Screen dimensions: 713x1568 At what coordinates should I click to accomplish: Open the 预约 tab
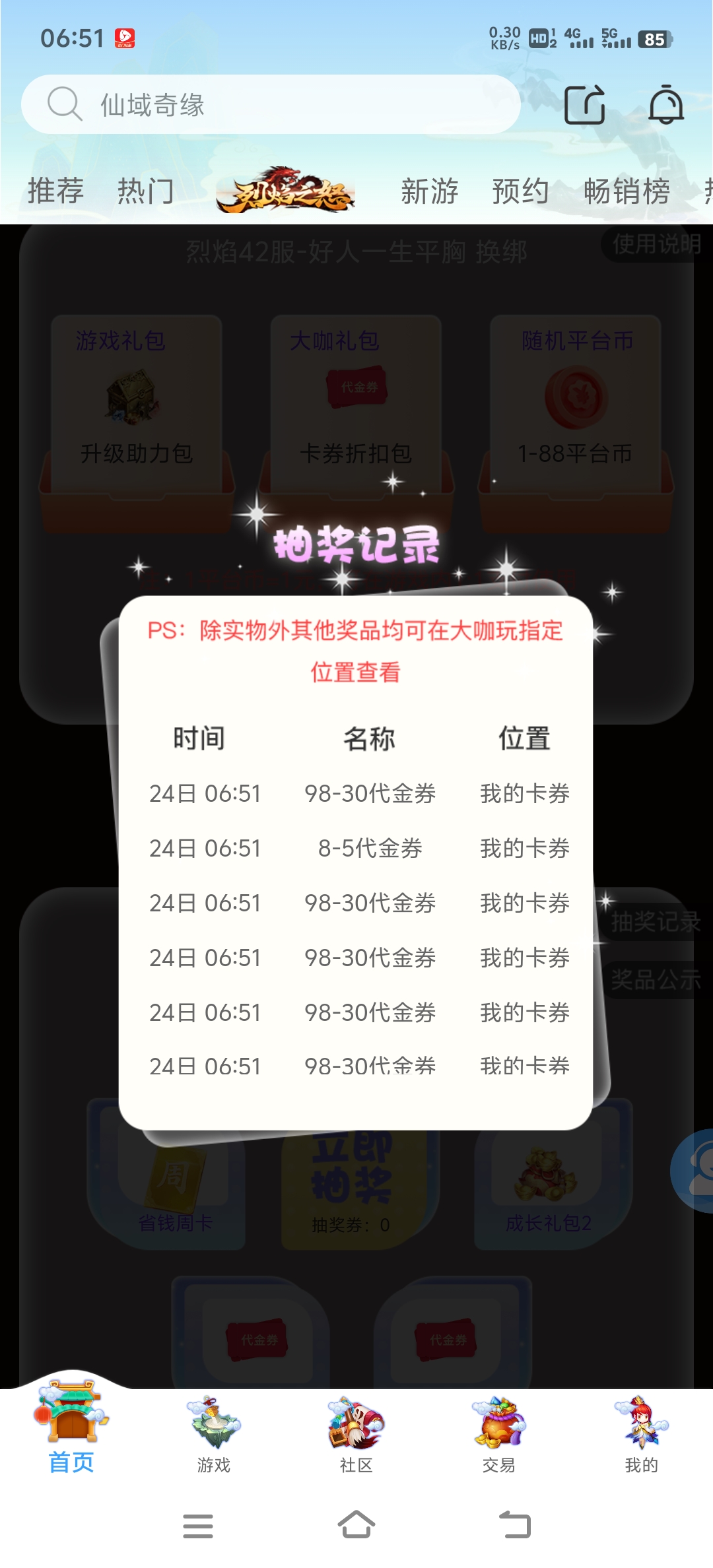click(520, 191)
